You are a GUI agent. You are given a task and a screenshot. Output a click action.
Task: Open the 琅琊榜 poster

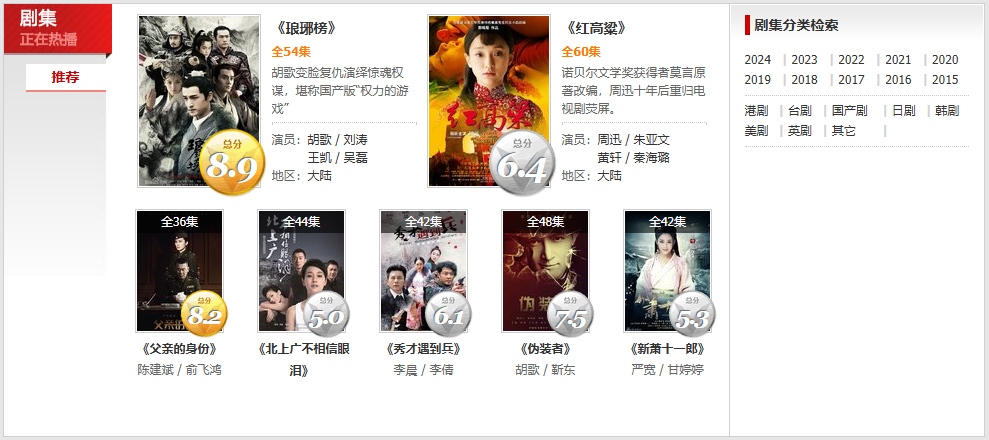coord(198,100)
